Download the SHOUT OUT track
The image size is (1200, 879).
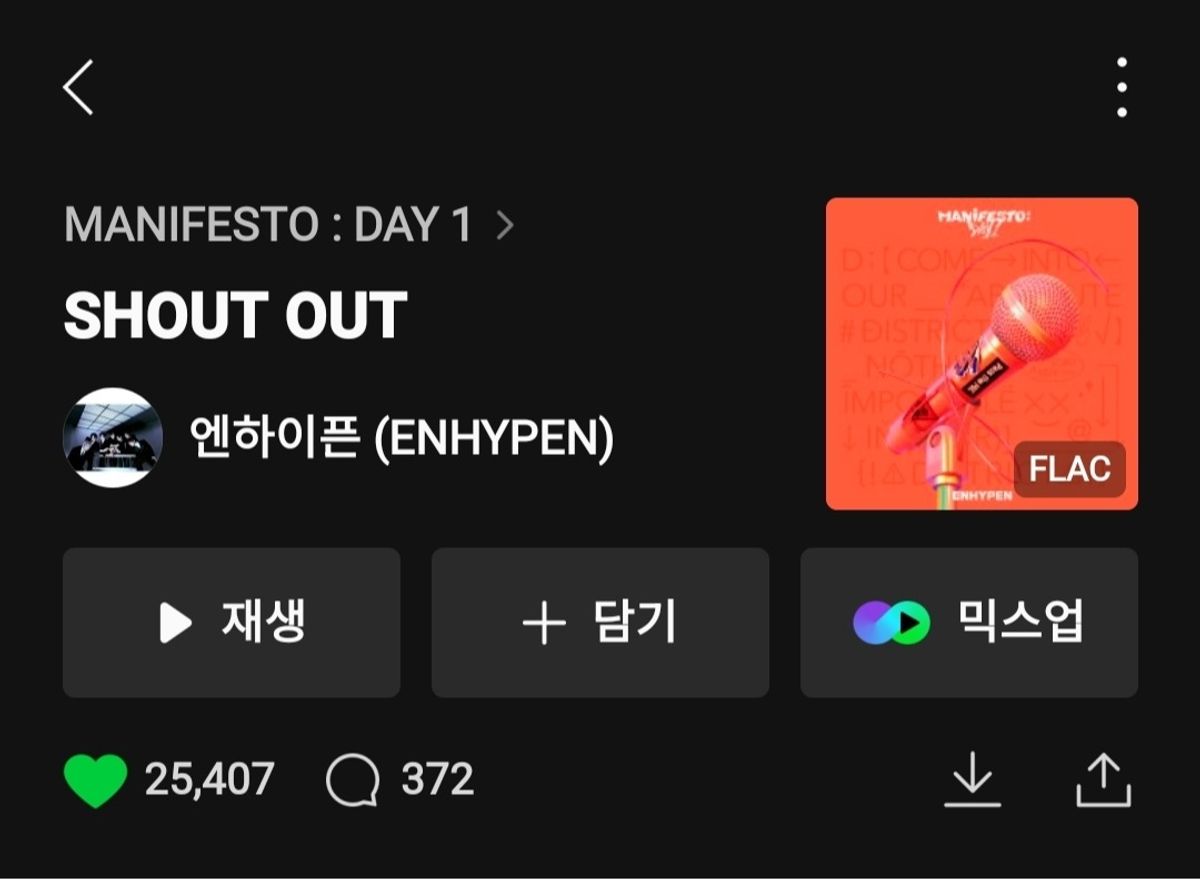click(x=972, y=780)
